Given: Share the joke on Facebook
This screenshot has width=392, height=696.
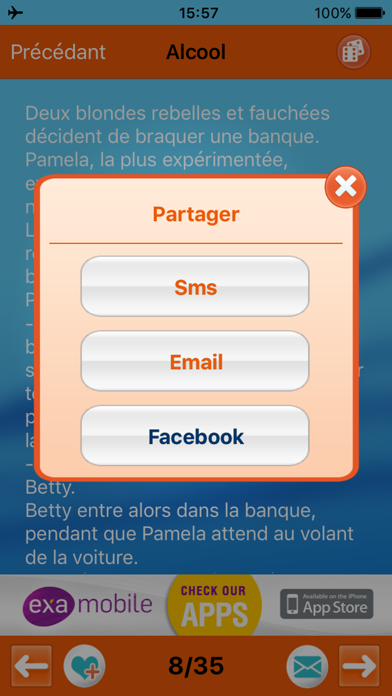Looking at the screenshot, I should (x=195, y=435).
